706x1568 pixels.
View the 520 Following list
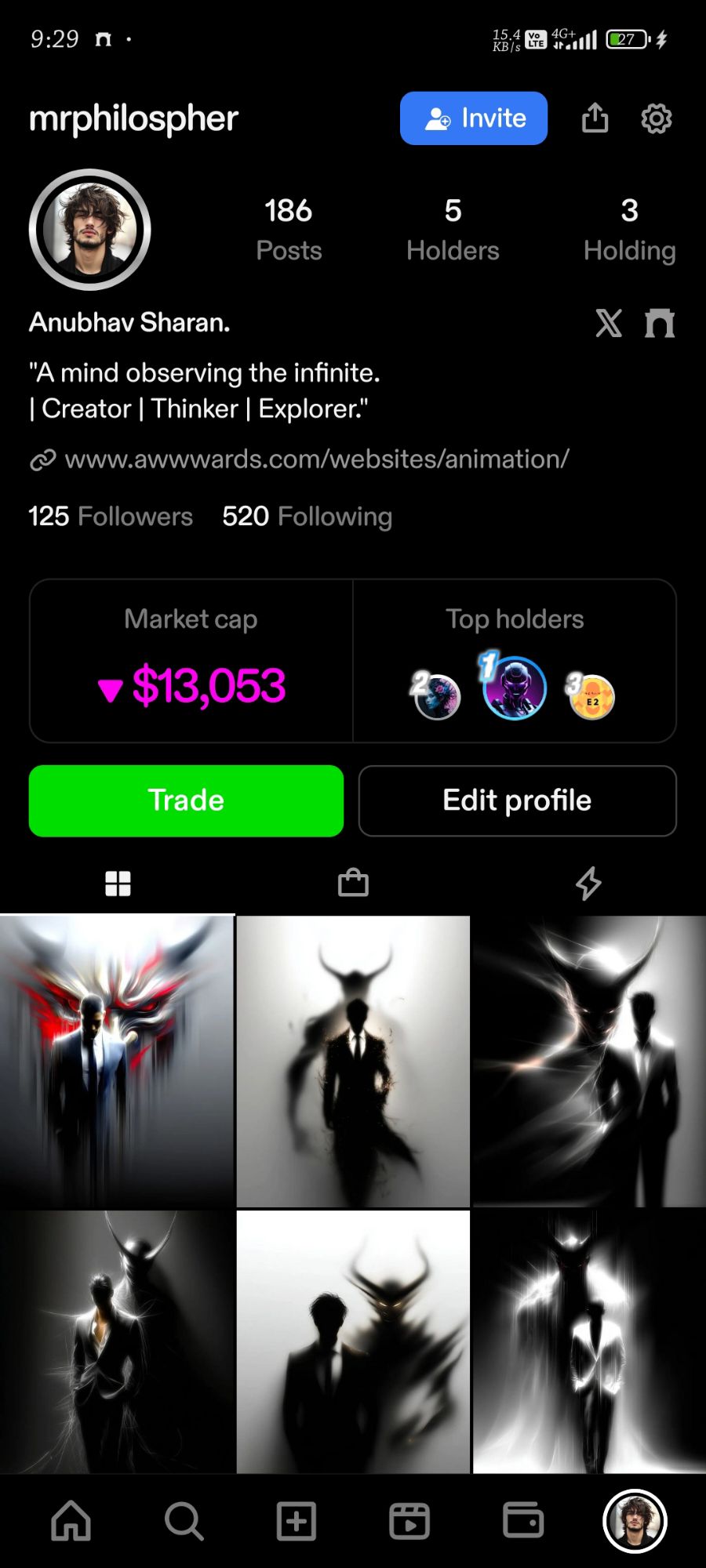pos(307,516)
